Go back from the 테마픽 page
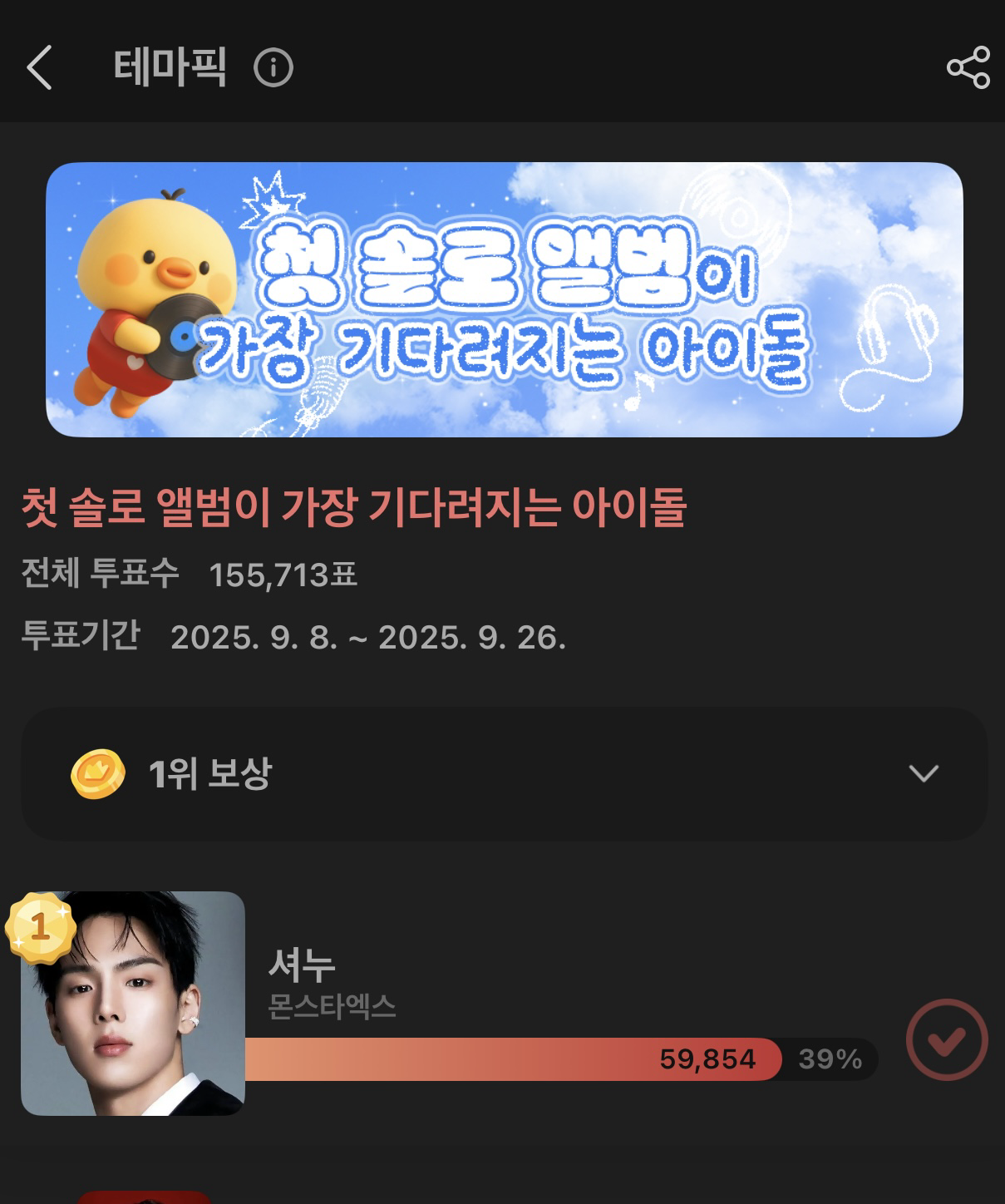The image size is (1005, 1204). (39, 67)
